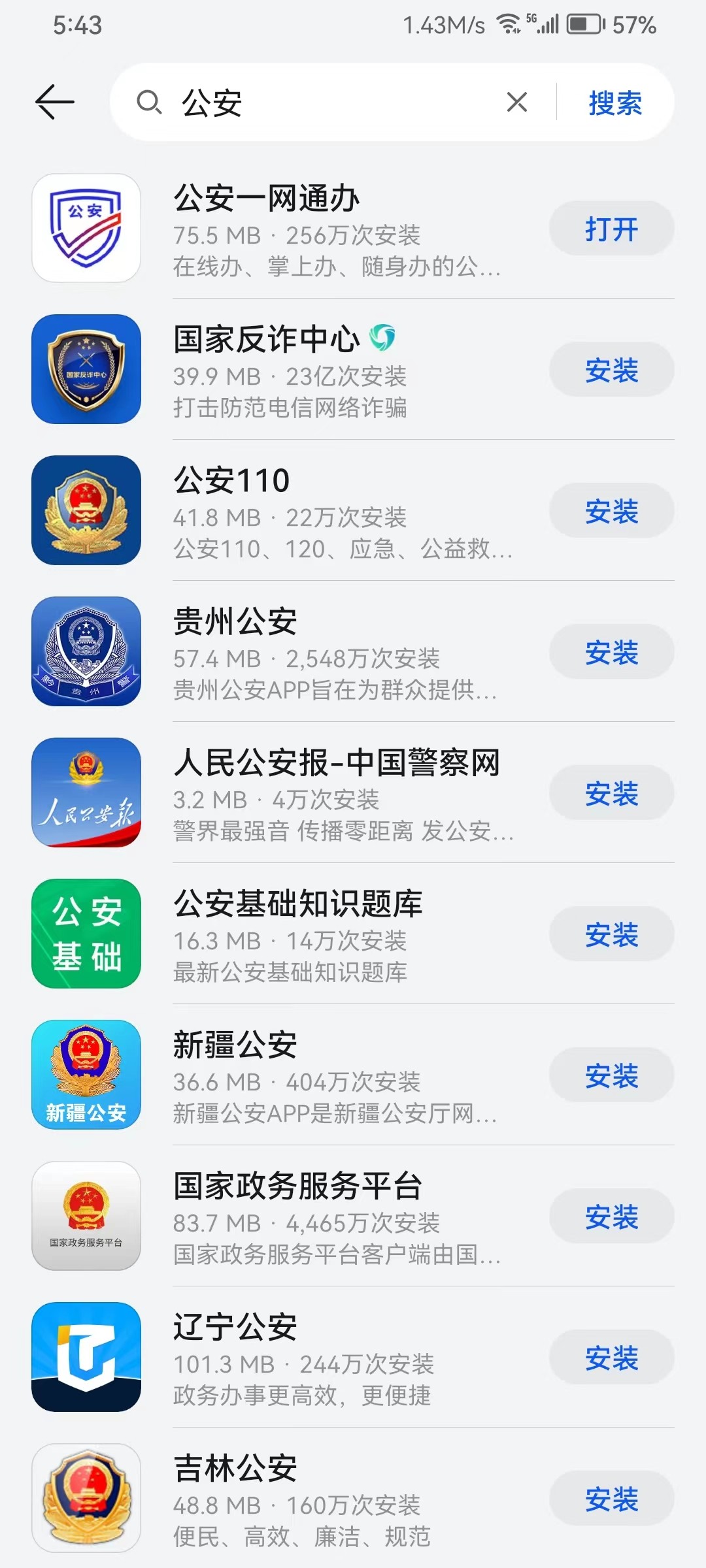Viewport: 706px width, 1568px height.
Task: Install 公安基础知识题库
Action: [611, 934]
